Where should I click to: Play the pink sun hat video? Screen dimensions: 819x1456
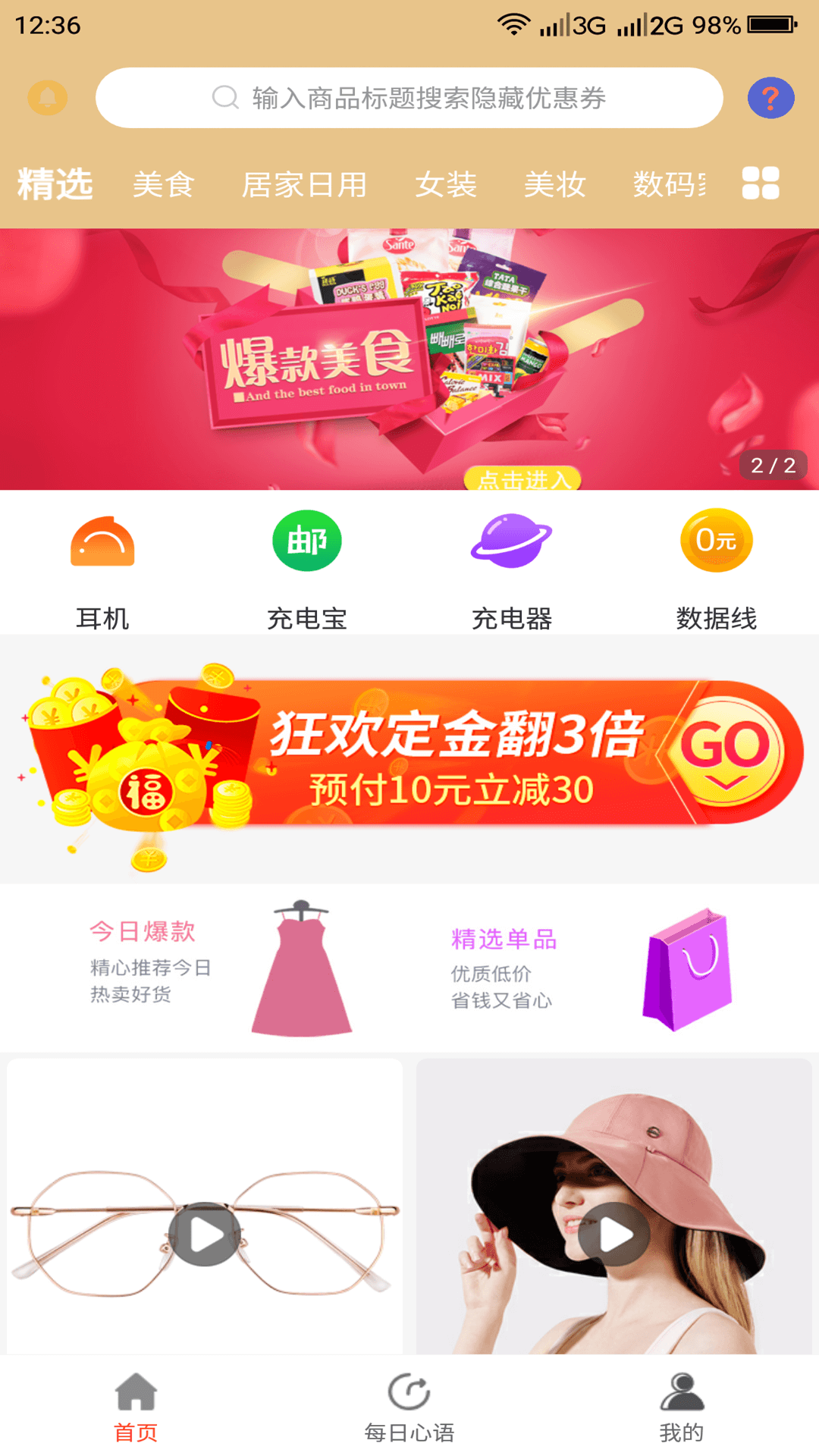click(x=614, y=1234)
